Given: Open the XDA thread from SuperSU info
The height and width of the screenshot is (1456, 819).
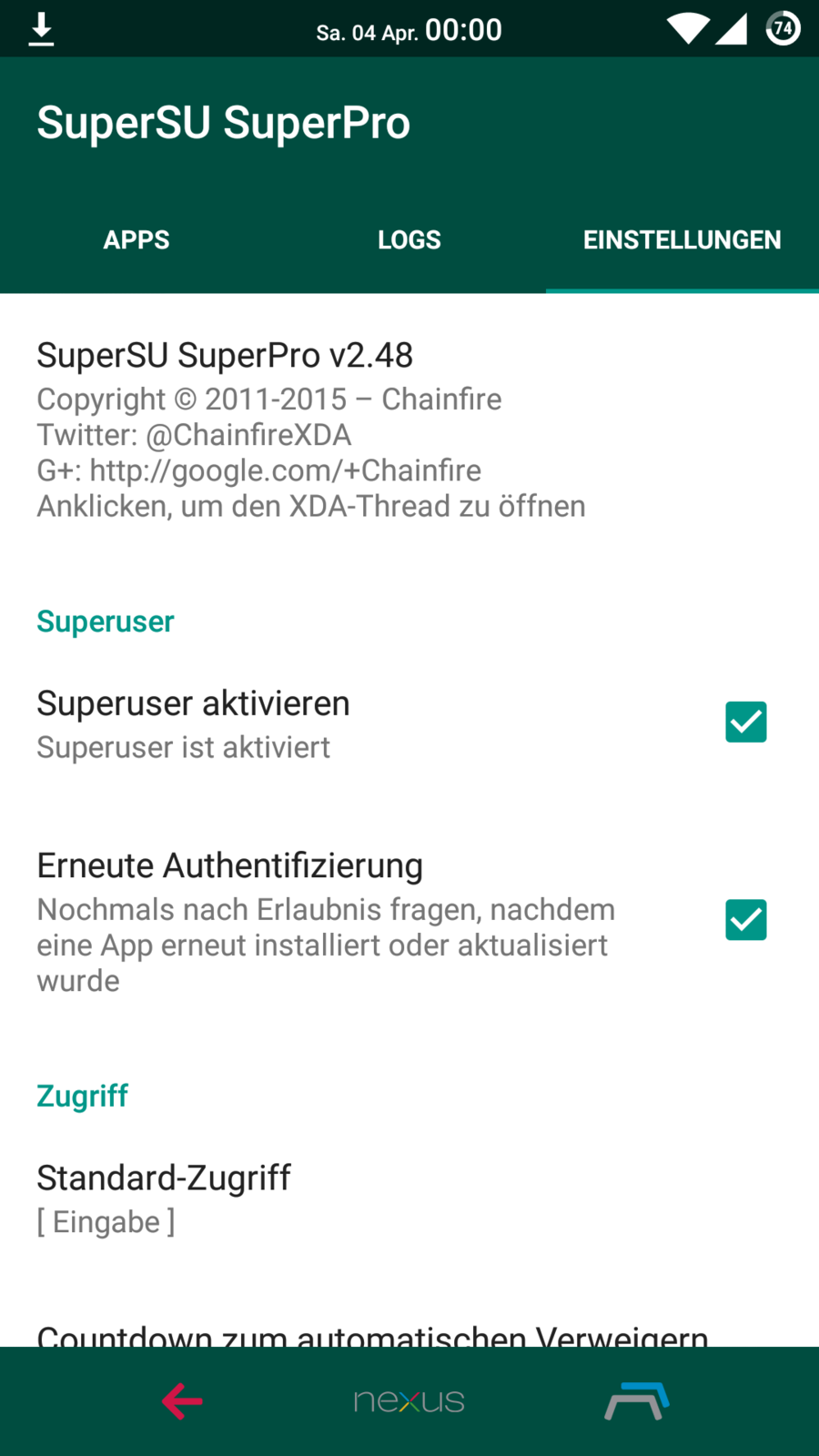Looking at the screenshot, I should [311, 430].
